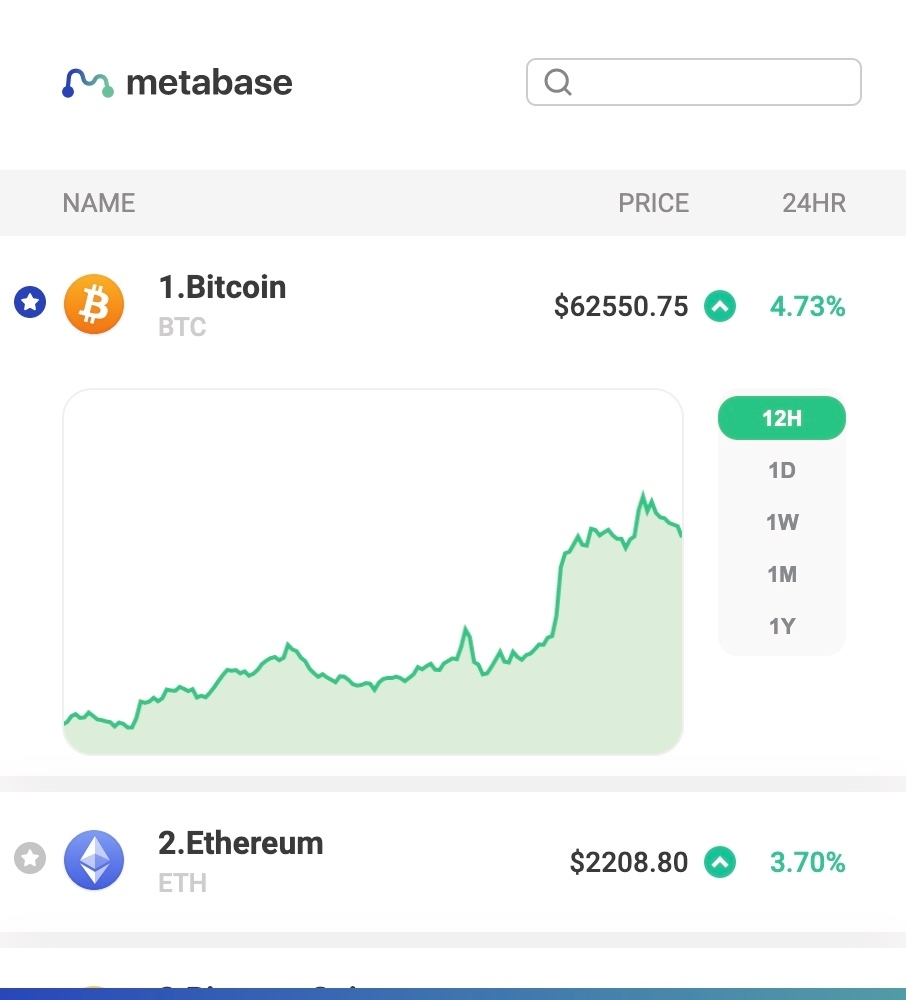Viewport: 906px width, 1000px height.
Task: Favorite Ethereum by clicking its star
Action: pos(29,858)
